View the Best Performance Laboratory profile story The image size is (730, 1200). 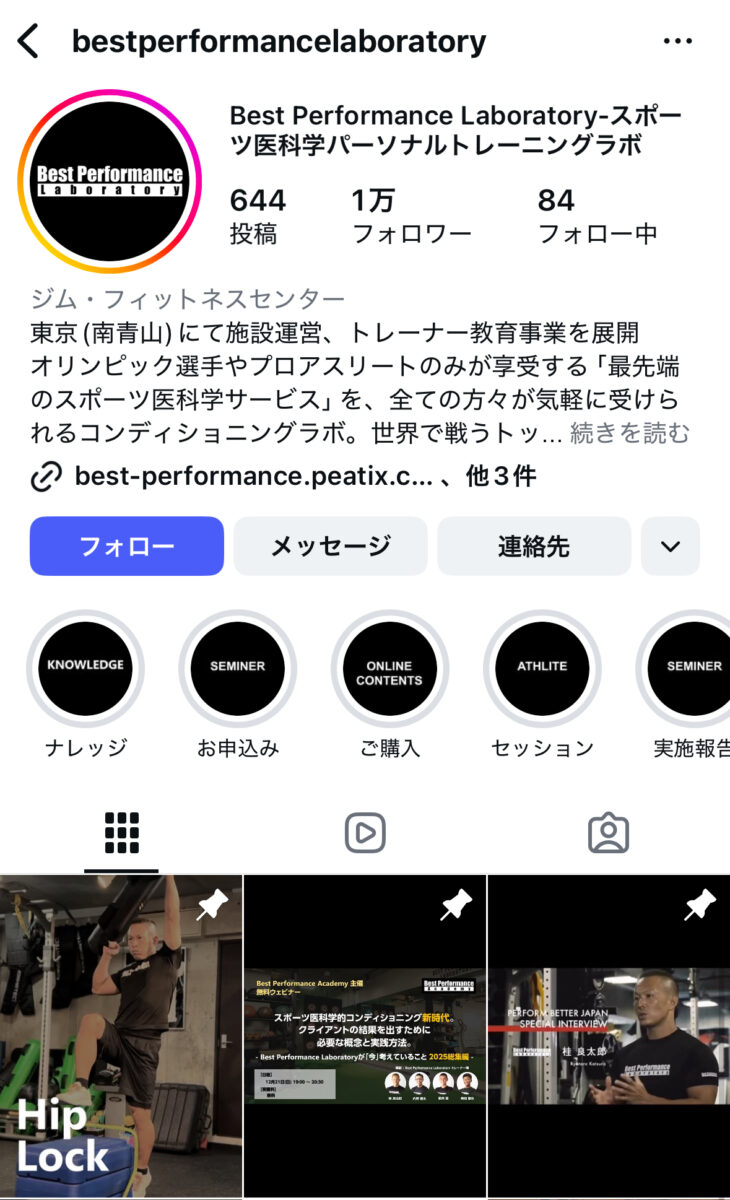[109, 181]
